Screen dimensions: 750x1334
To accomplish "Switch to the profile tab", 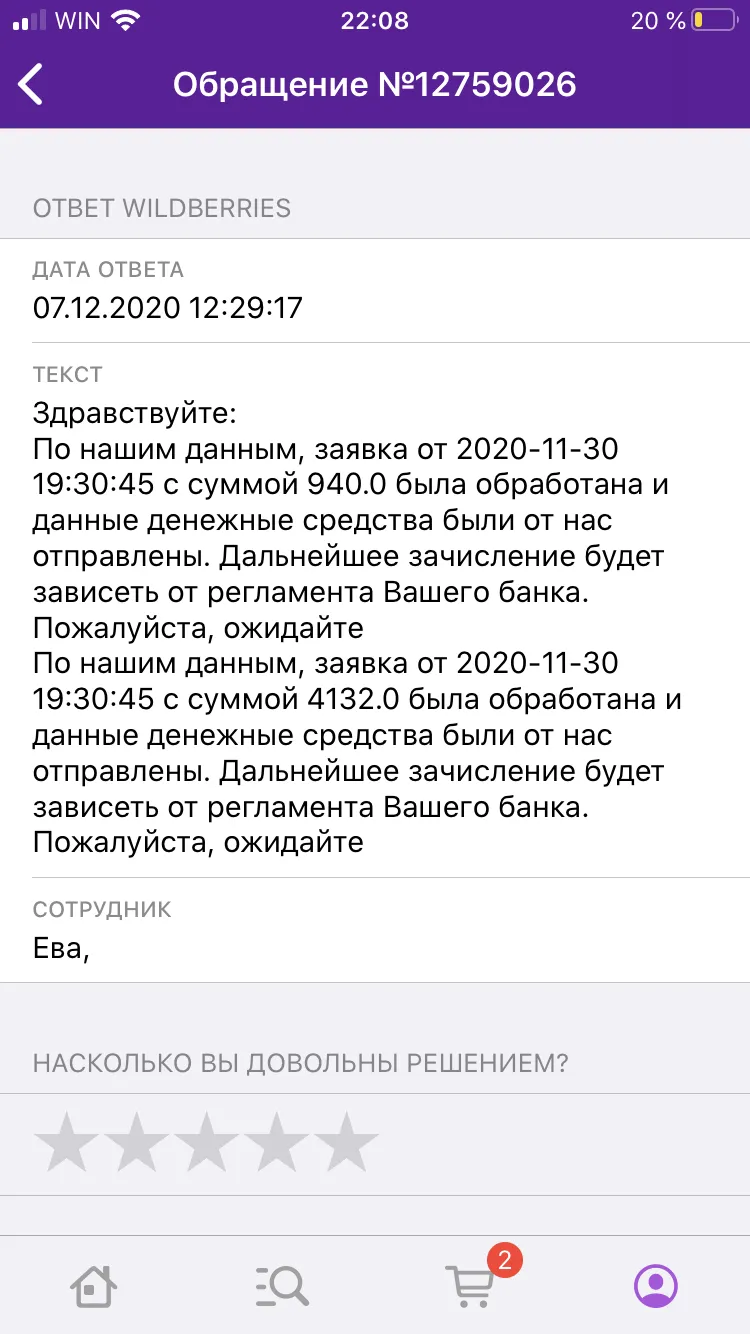I will 656,1285.
